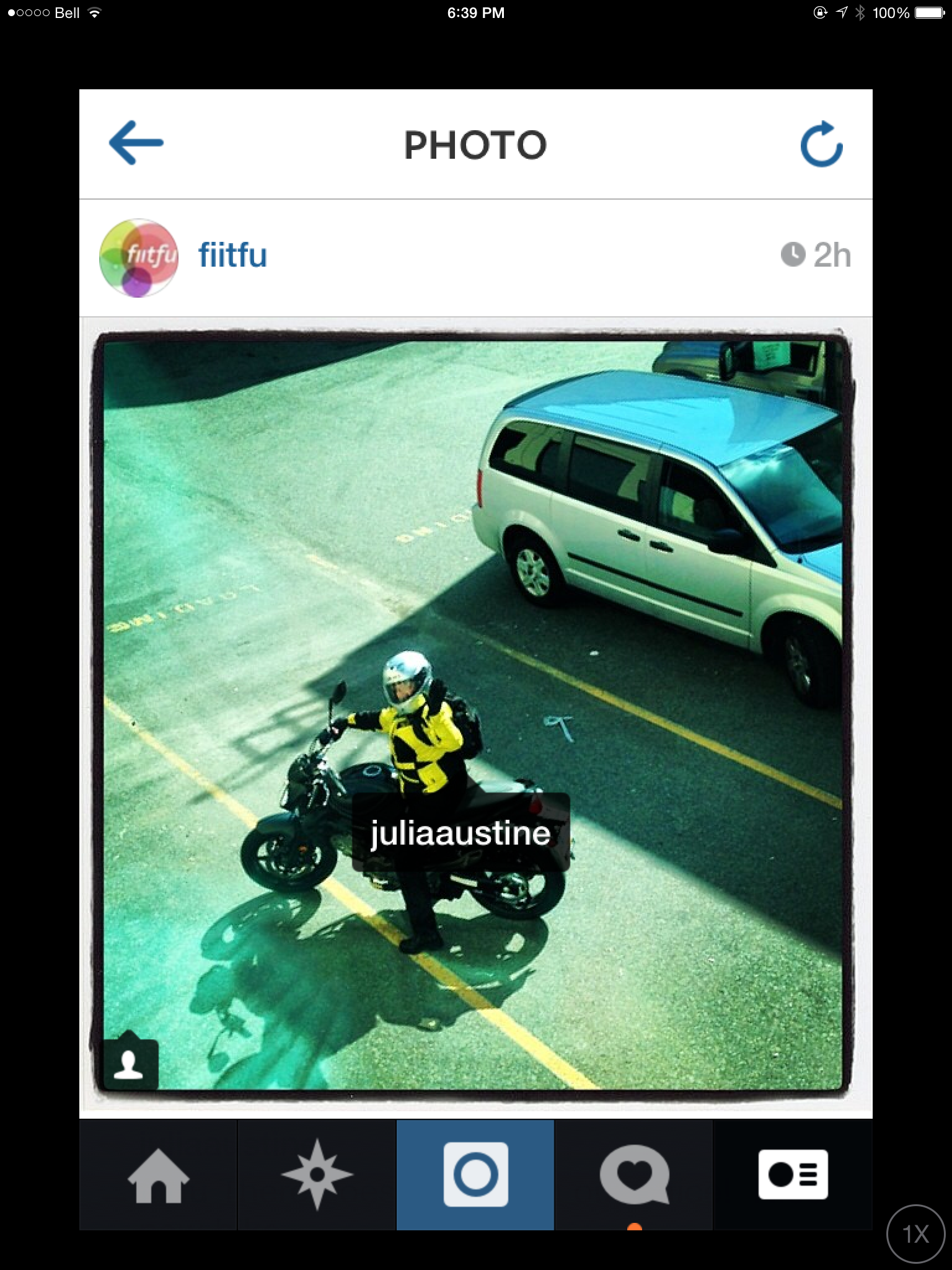Refresh the photo page
This screenshot has height=1270, width=952.
tap(821, 144)
